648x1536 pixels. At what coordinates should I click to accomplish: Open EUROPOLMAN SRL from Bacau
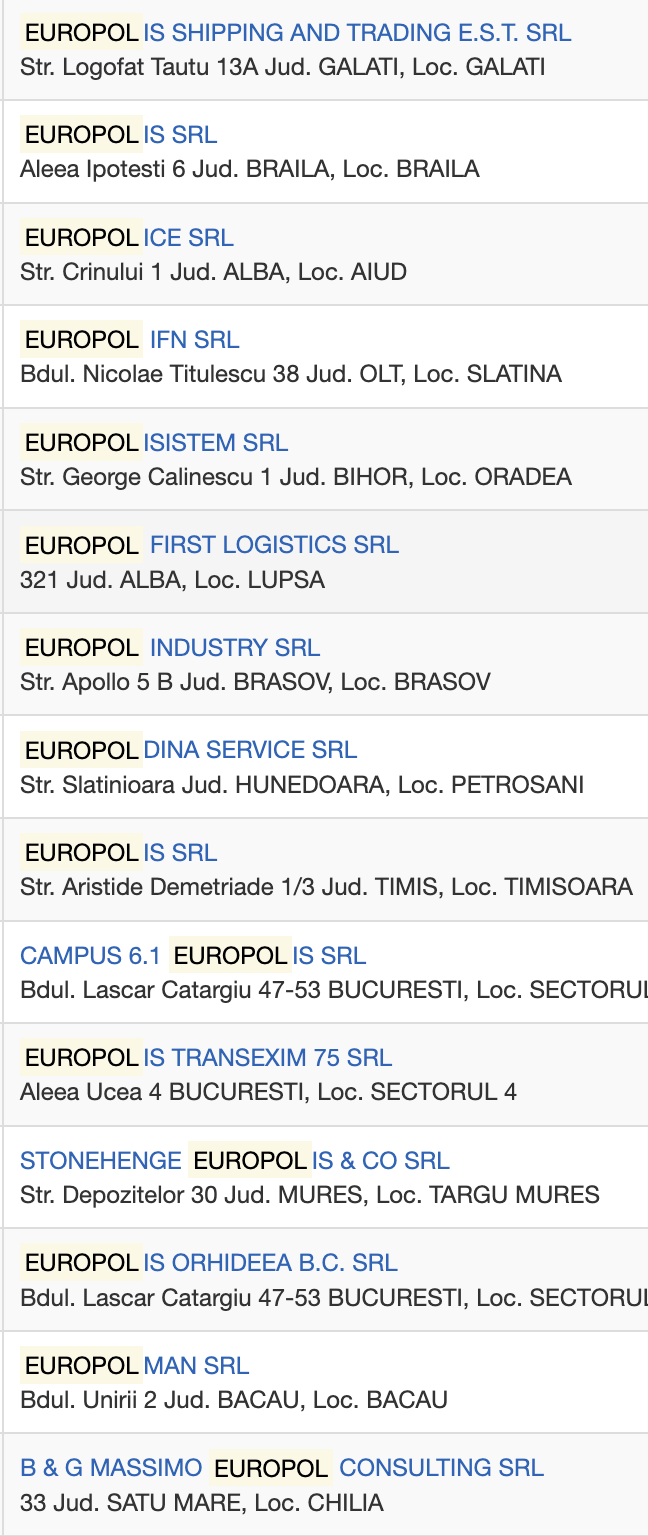(136, 1366)
